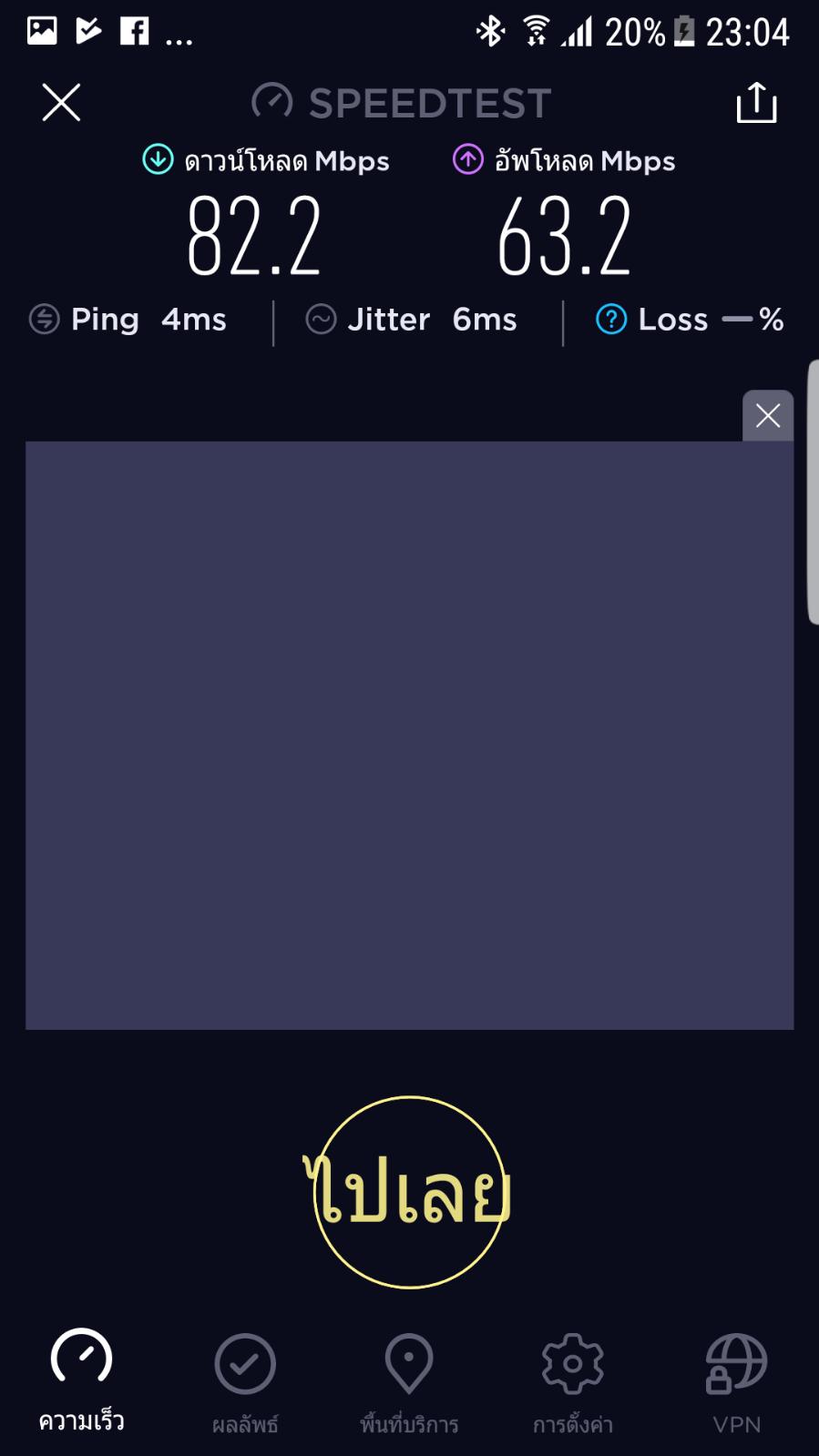
Task: Open the packet Loss help icon
Action: coord(611,320)
